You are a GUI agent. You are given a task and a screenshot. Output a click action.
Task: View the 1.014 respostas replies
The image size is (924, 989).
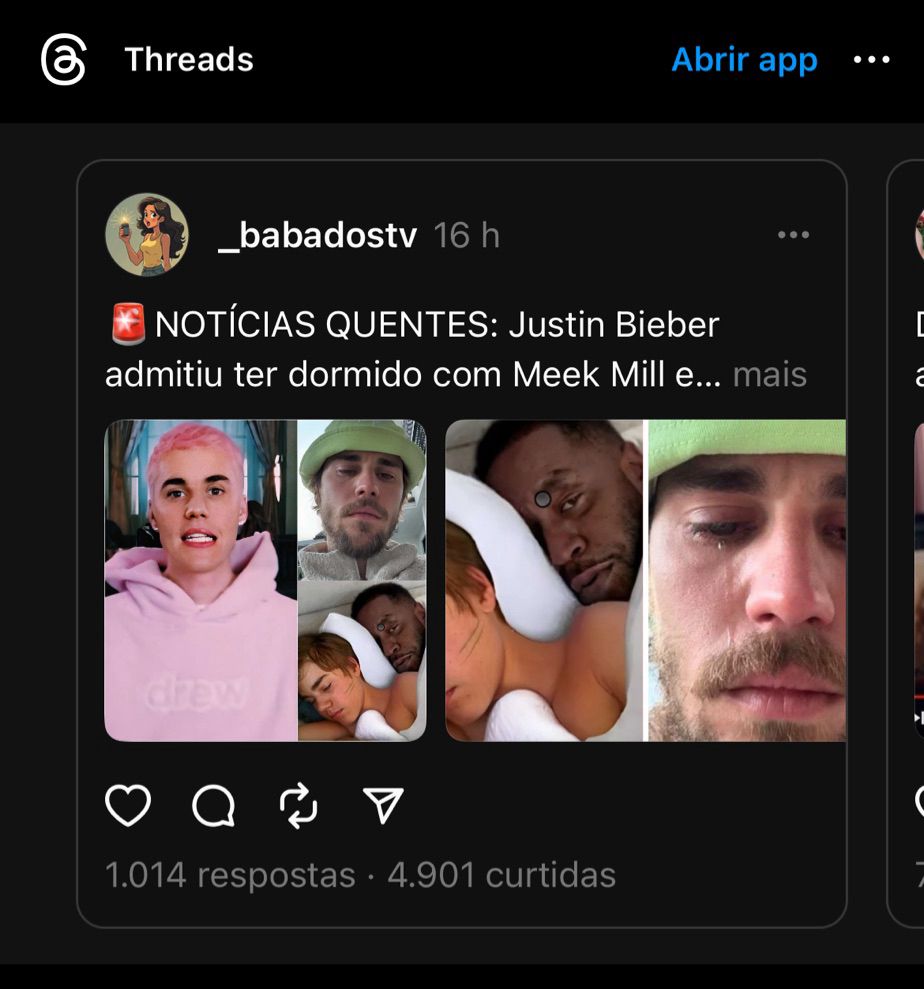pyautogui.click(x=230, y=875)
